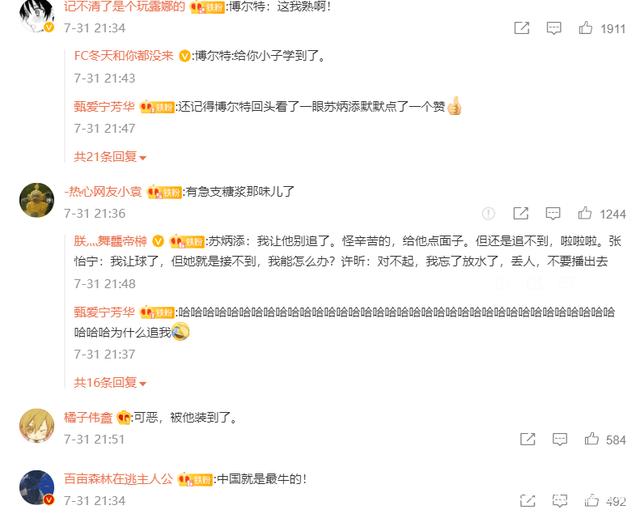Open -热心网友小袁 user profile

coord(104,190)
